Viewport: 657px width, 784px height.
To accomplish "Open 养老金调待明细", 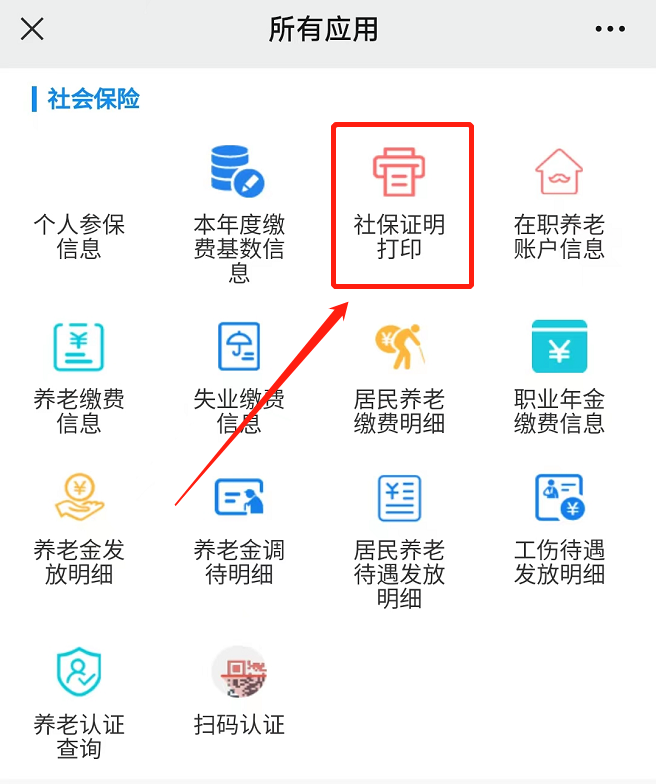I will tap(239, 530).
